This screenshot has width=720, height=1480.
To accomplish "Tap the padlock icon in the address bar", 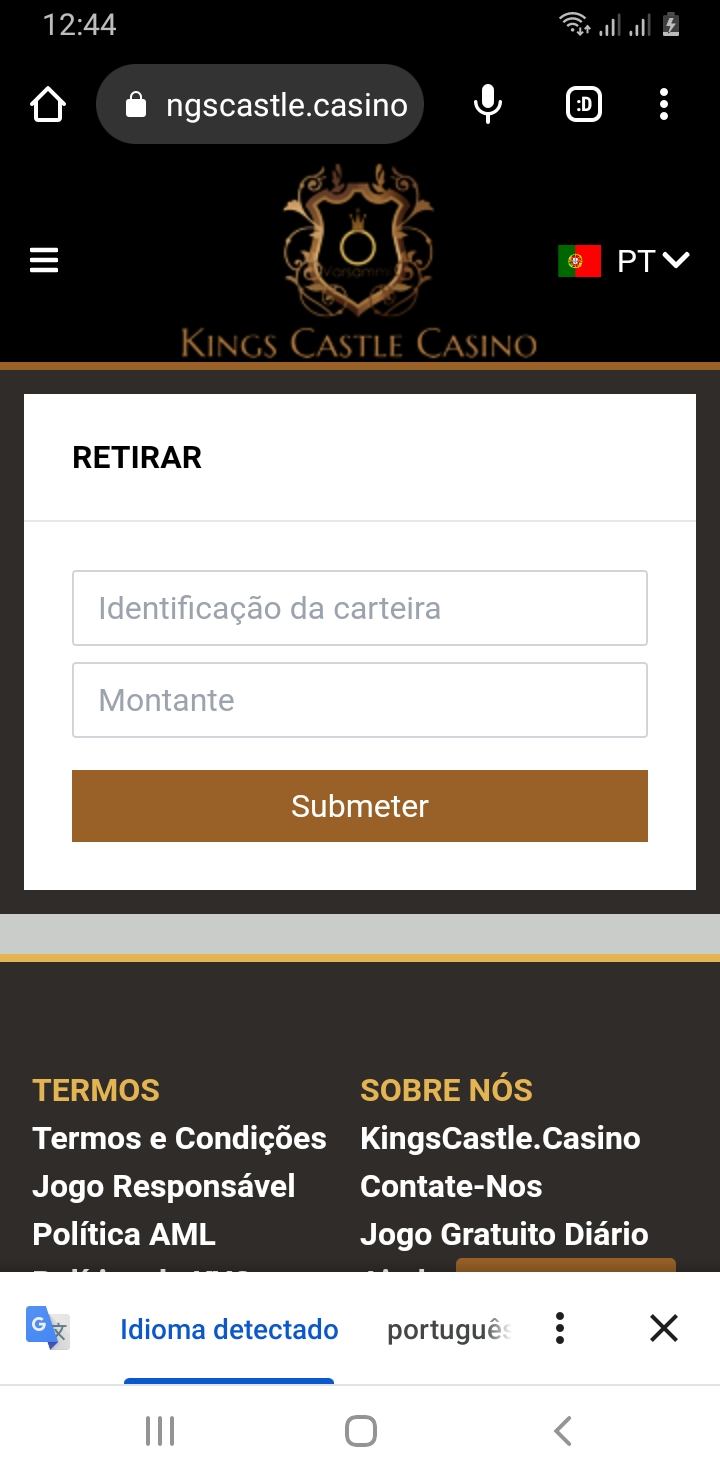I will pos(135,103).
